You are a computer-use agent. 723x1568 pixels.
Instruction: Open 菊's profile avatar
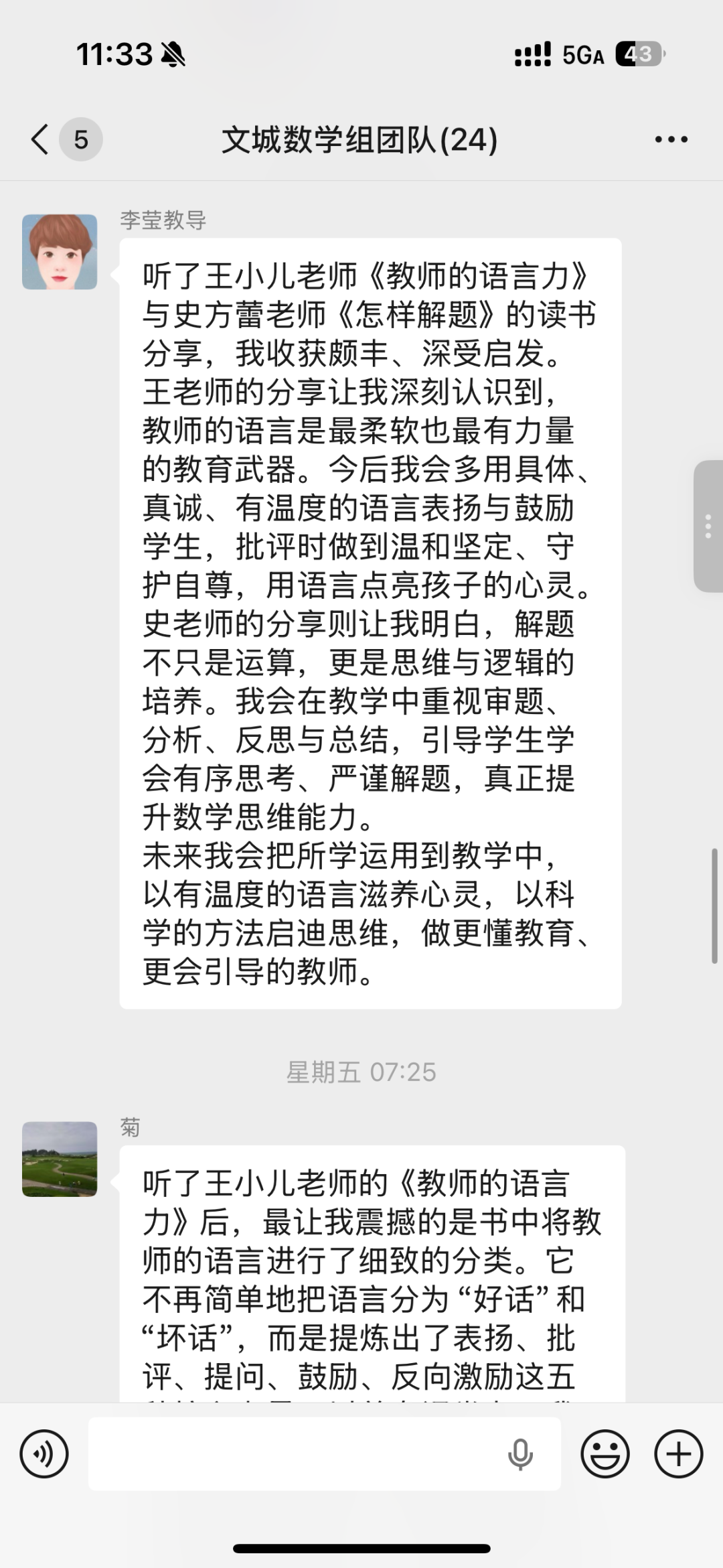pyautogui.click(x=60, y=1159)
